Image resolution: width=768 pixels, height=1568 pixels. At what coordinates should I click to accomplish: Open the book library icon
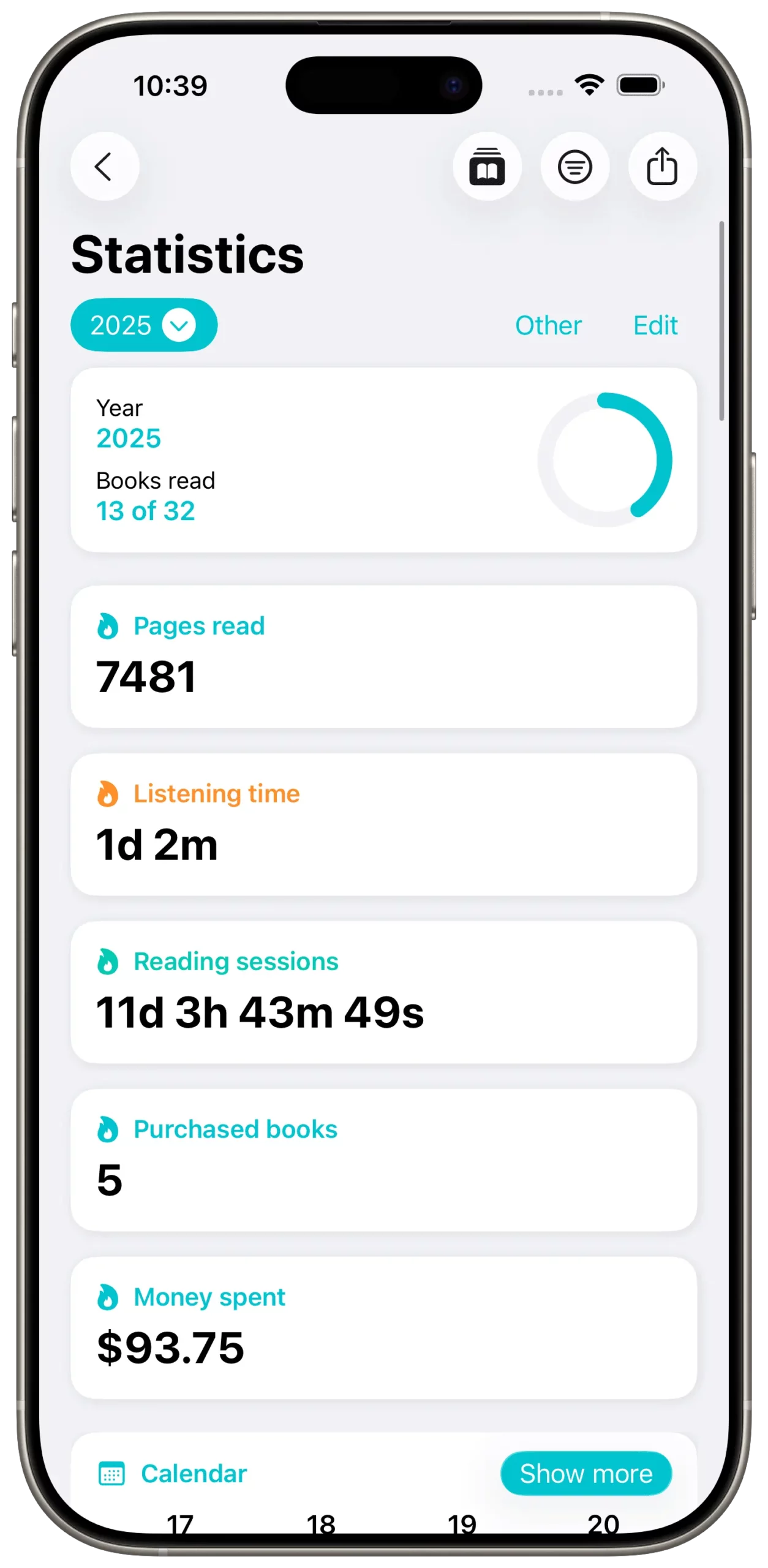coord(487,167)
